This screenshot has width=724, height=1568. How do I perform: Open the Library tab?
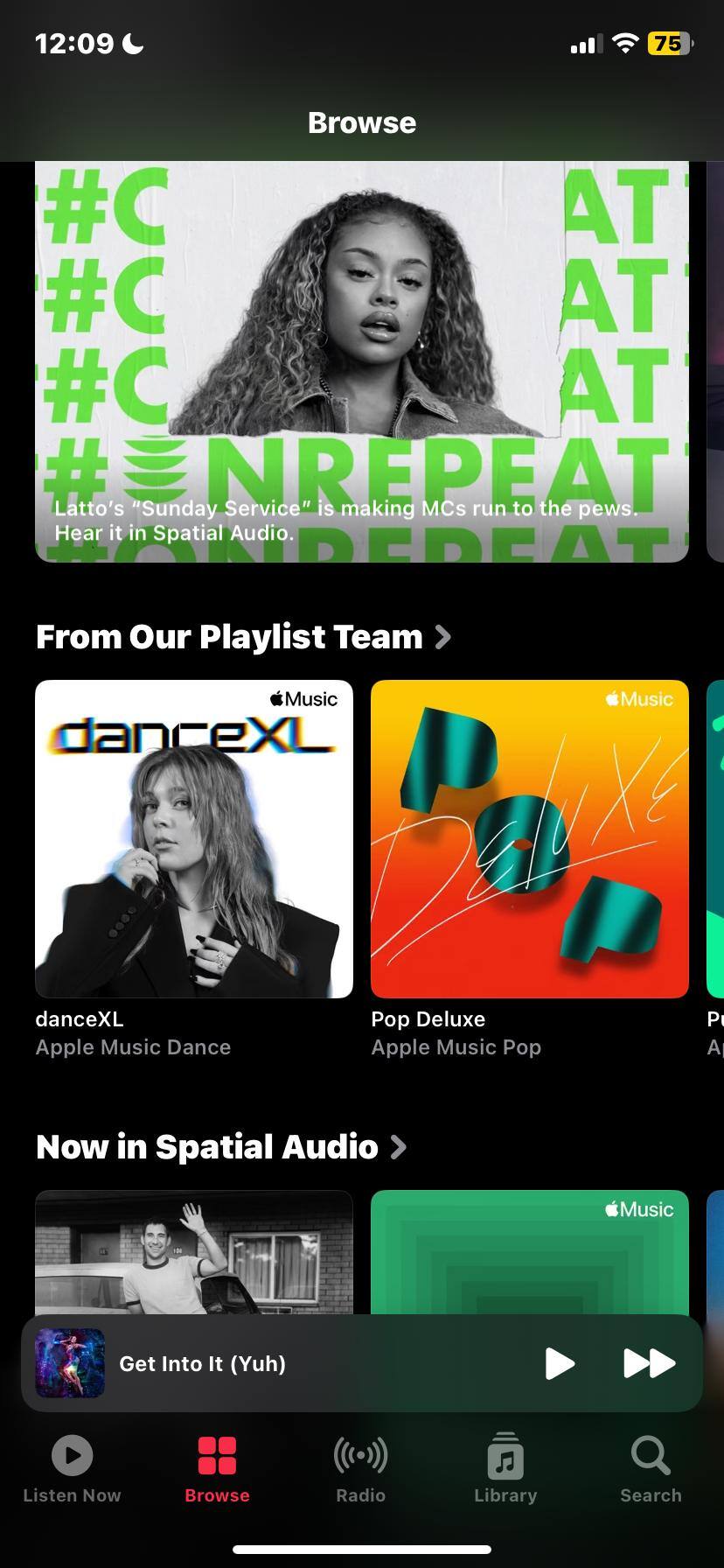pyautogui.click(x=505, y=1470)
